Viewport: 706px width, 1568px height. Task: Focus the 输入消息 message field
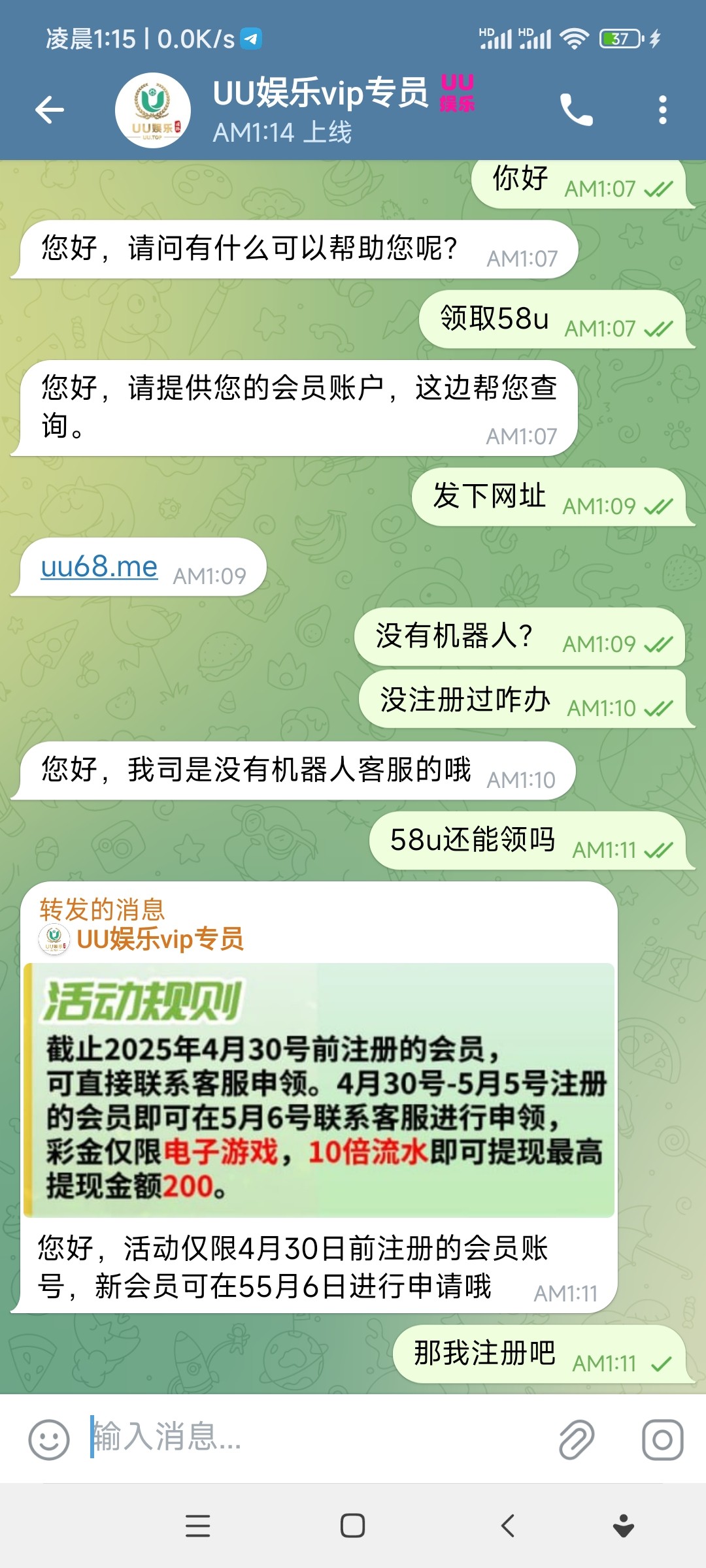314,1437
